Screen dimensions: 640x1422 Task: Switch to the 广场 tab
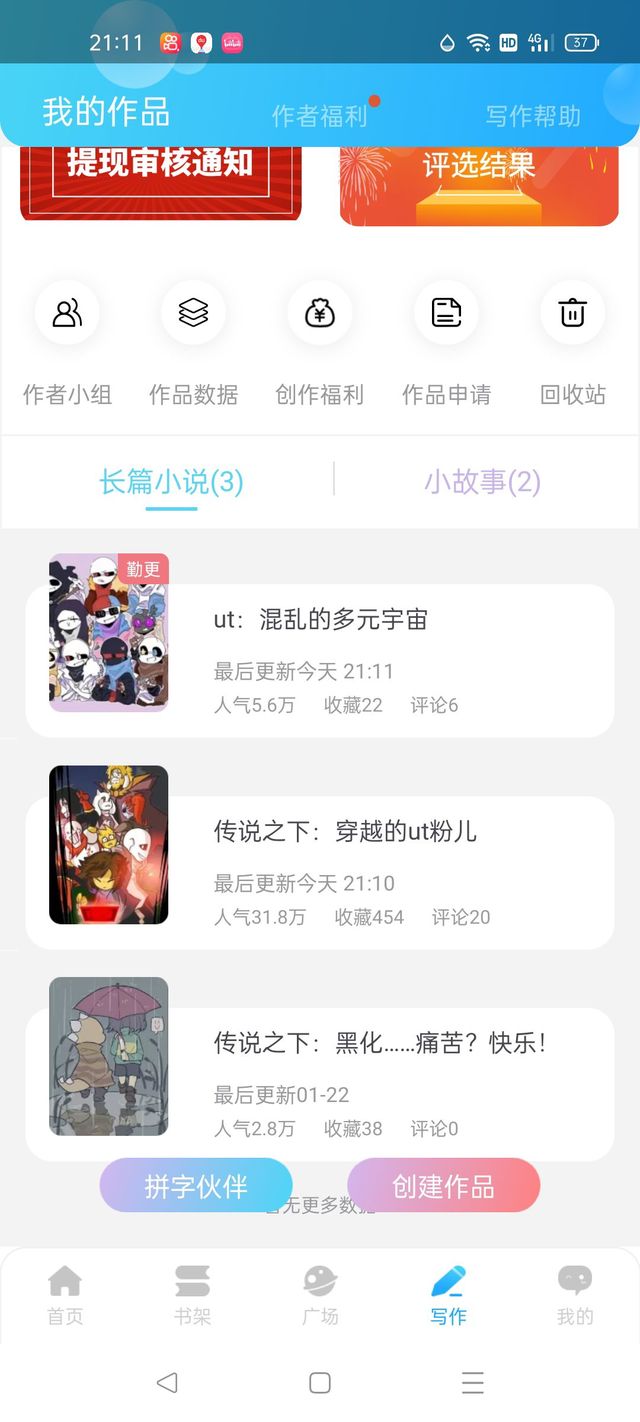pos(320,1294)
